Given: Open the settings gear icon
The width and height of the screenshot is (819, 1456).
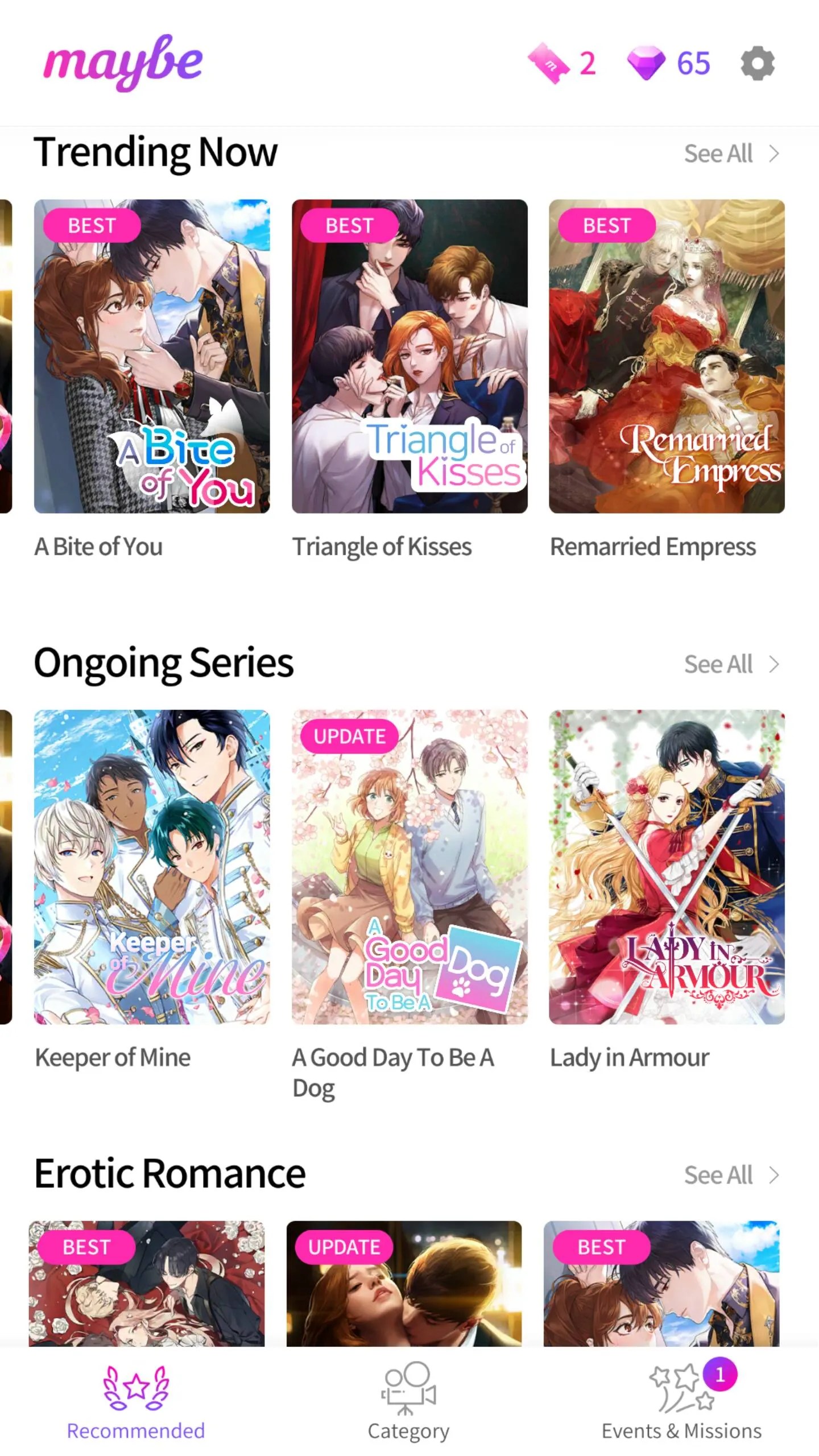Looking at the screenshot, I should pyautogui.click(x=758, y=63).
